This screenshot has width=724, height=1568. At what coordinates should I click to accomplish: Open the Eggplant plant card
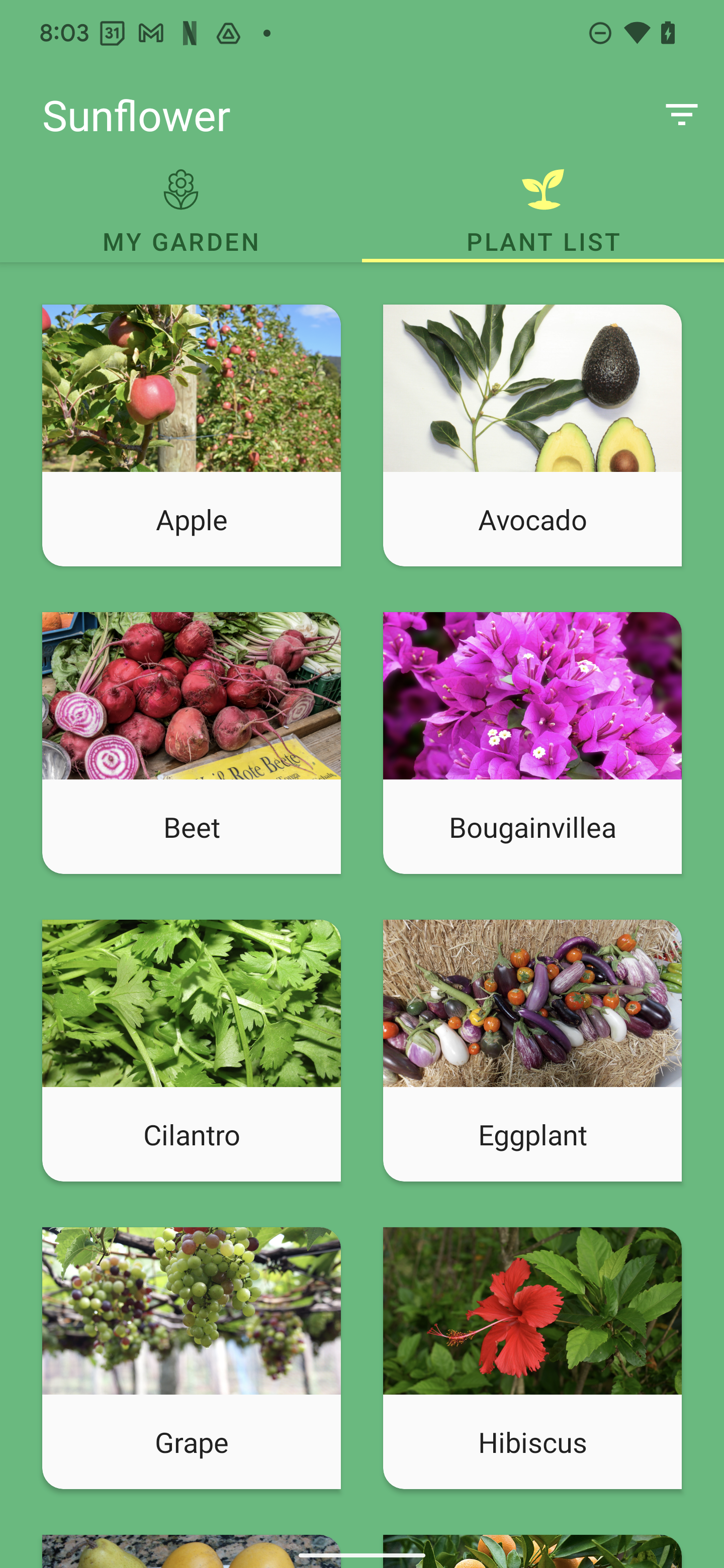click(532, 1050)
